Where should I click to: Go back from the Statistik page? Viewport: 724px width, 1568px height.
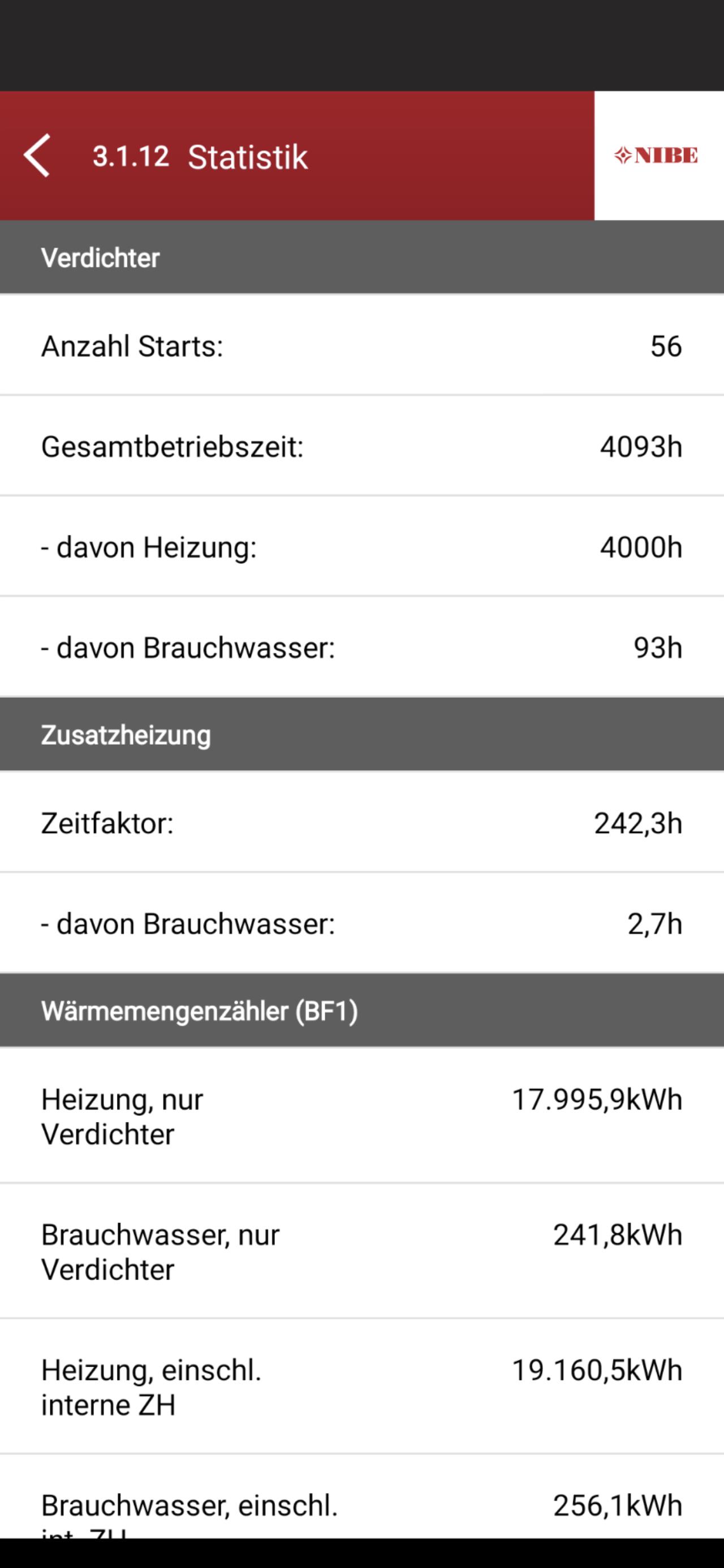(x=37, y=156)
